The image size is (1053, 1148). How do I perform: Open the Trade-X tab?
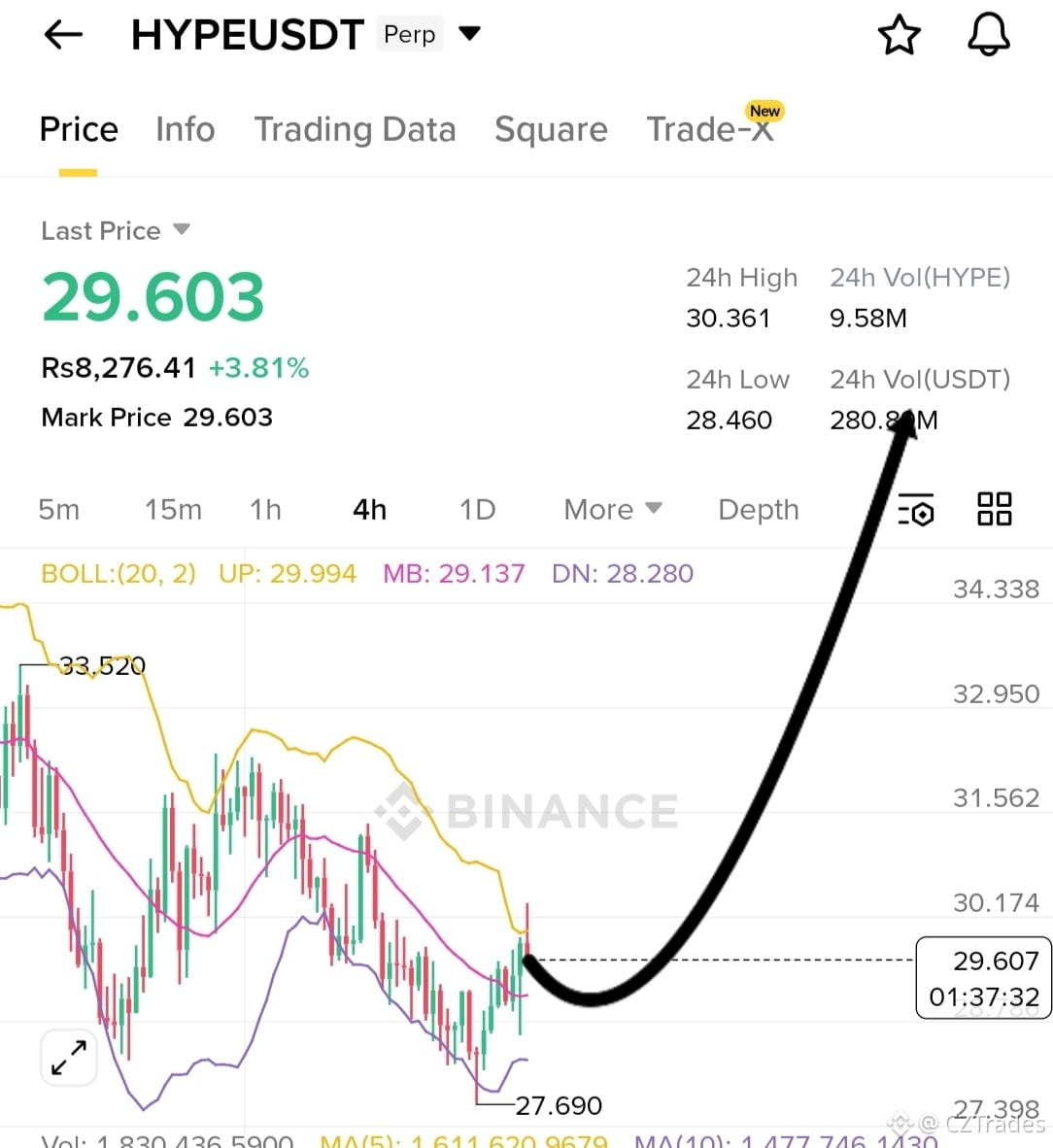tap(710, 129)
